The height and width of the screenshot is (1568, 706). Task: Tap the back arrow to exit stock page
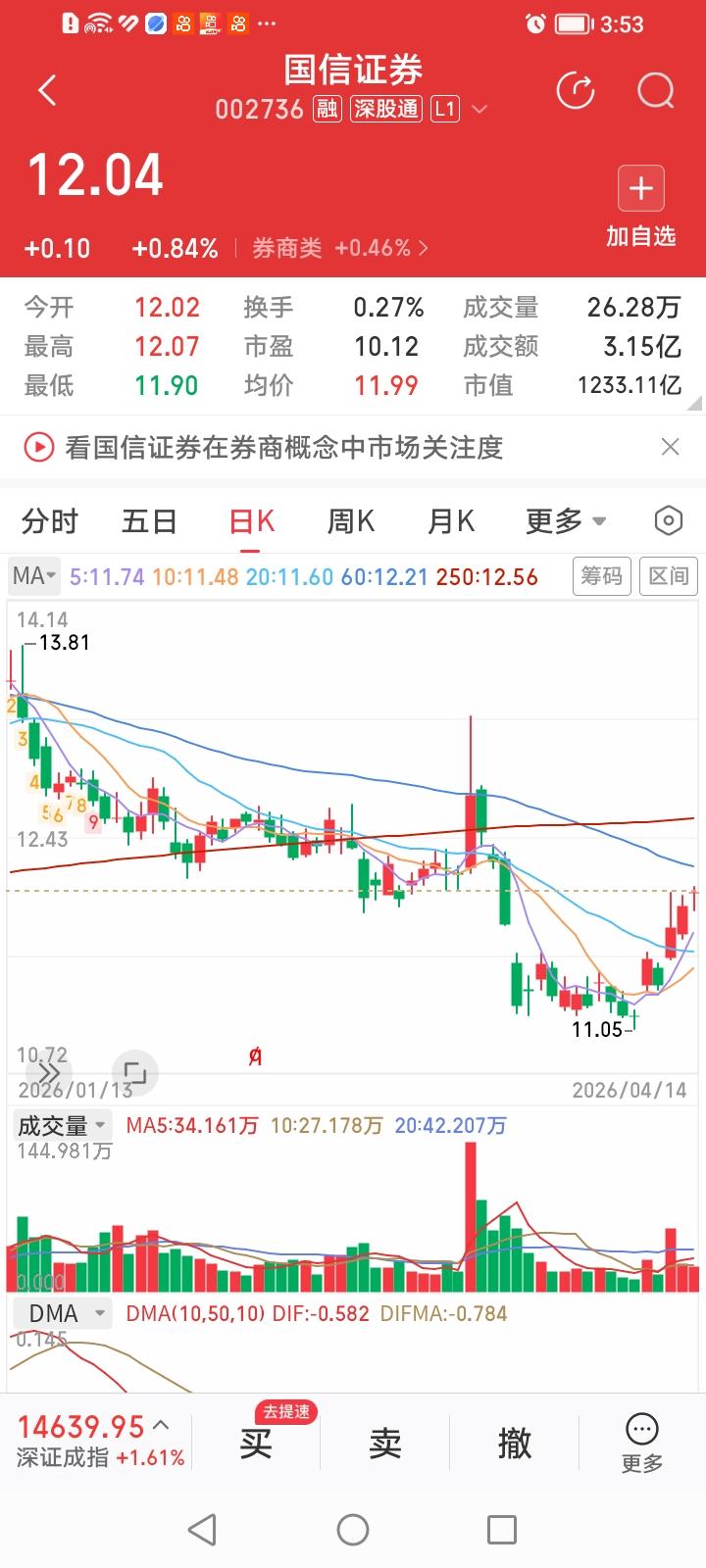click(46, 89)
